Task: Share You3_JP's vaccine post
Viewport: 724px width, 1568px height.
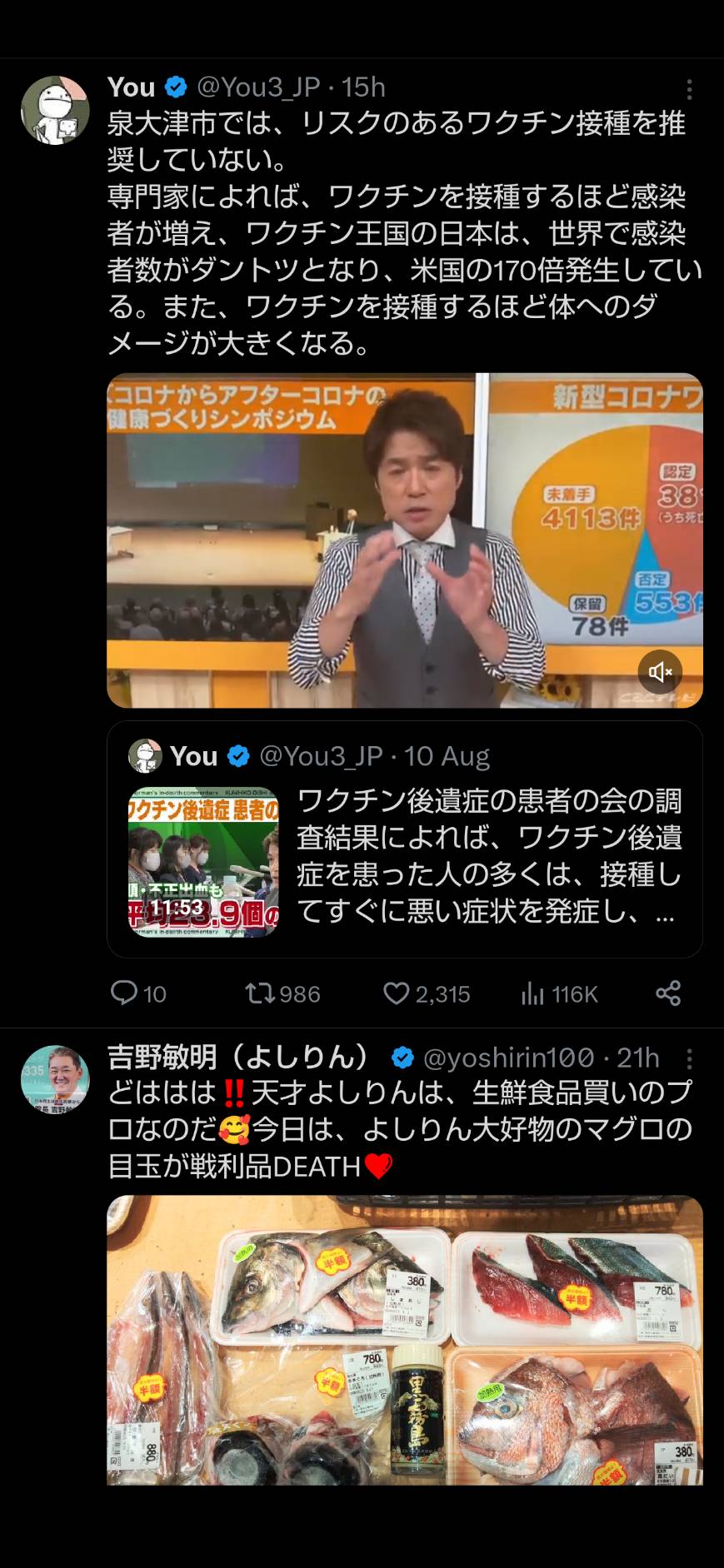Action: 668,993
